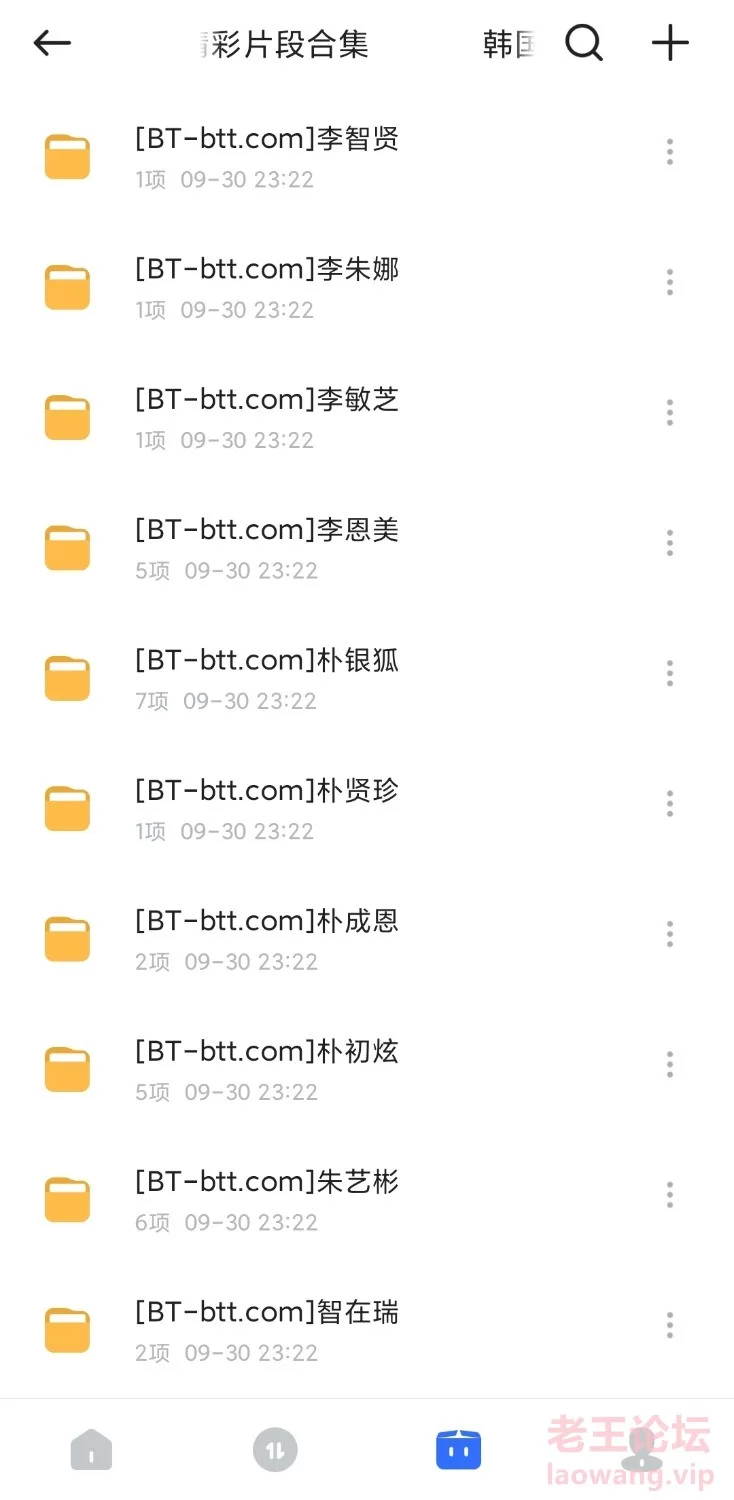Open the 朱艺彬 folder
The width and height of the screenshot is (734, 1500).
[367, 1200]
